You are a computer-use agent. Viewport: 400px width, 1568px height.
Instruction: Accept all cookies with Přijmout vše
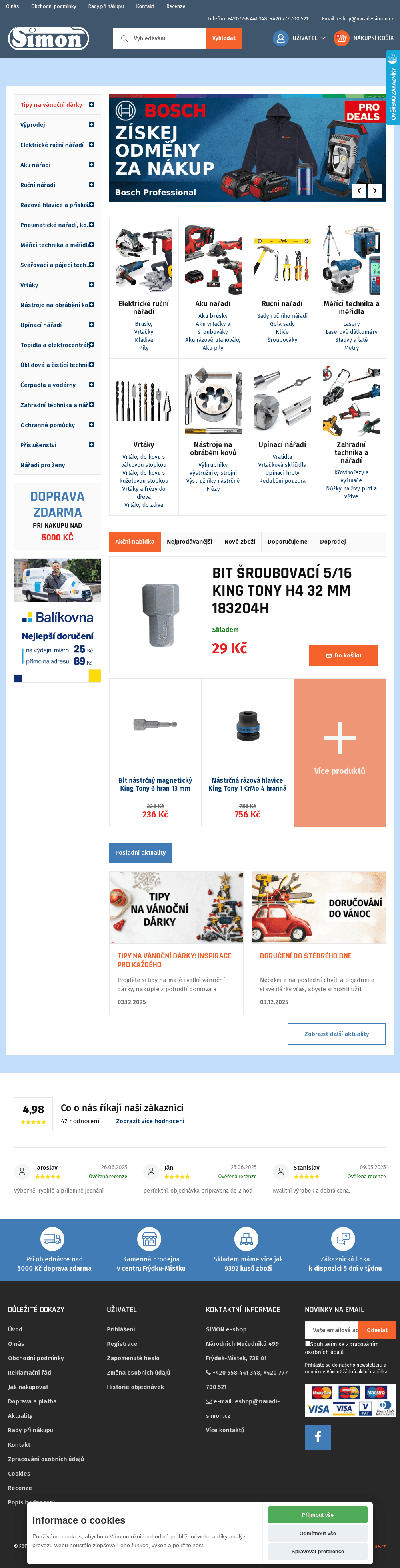pyautogui.click(x=317, y=1515)
